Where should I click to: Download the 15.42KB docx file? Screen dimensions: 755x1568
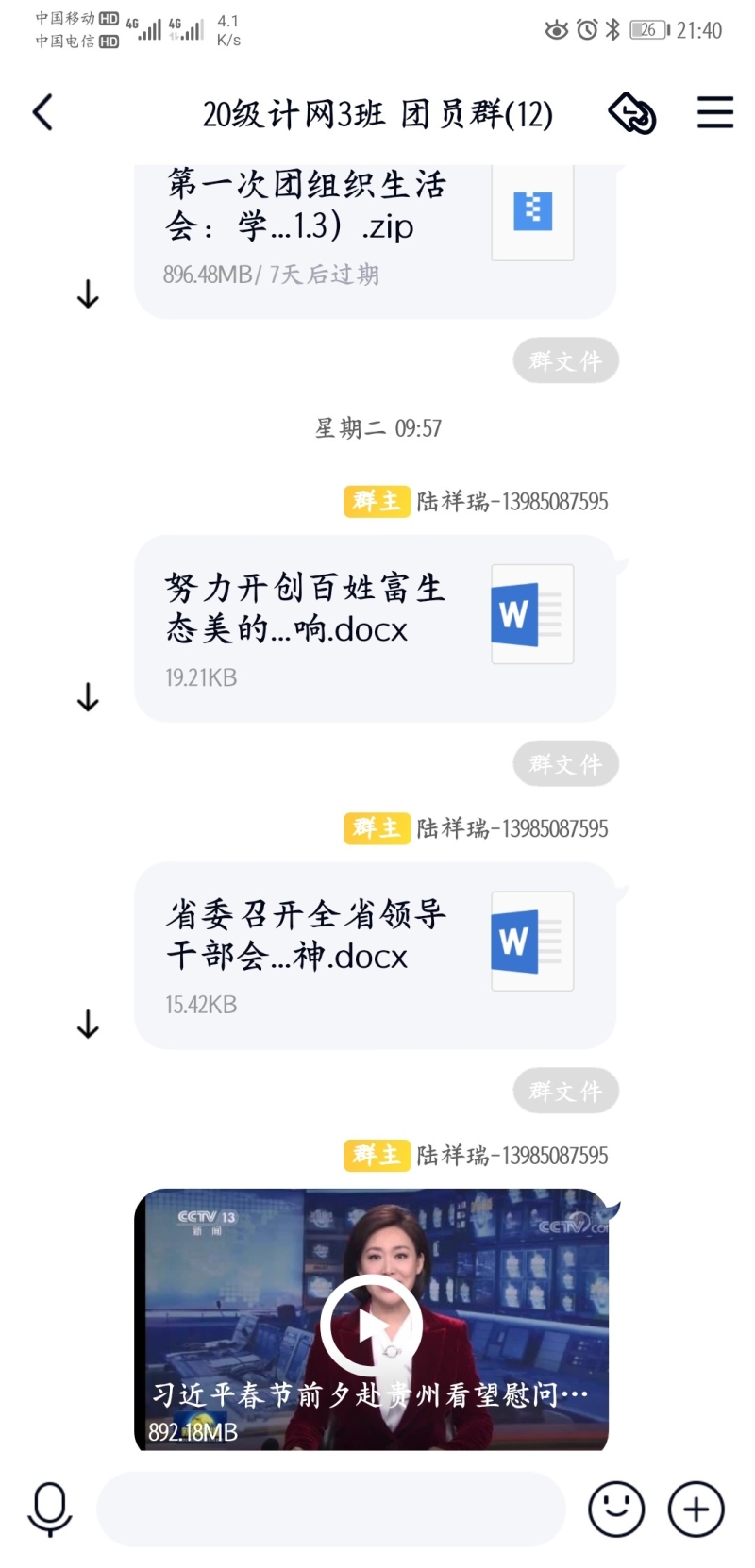(88, 1024)
